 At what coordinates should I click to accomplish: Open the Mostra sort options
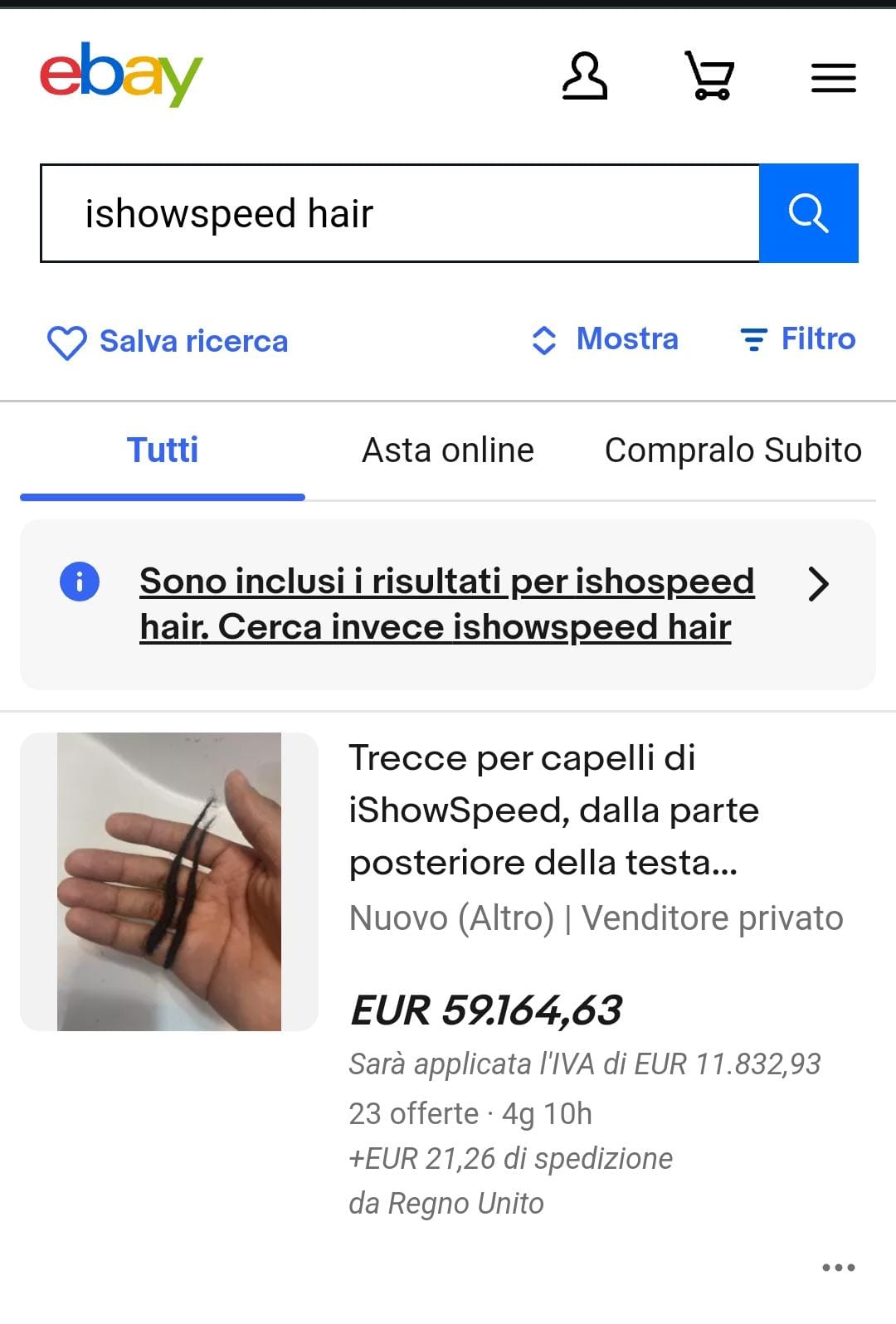point(606,339)
